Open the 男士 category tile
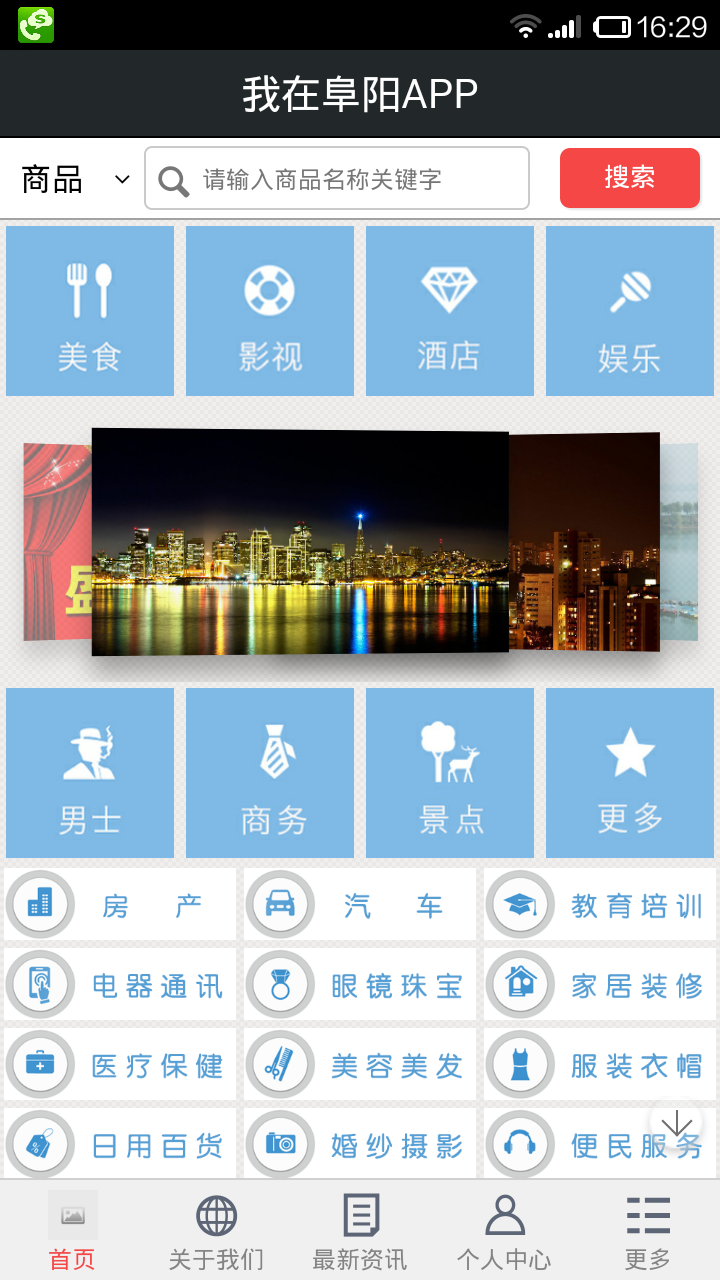 90,773
